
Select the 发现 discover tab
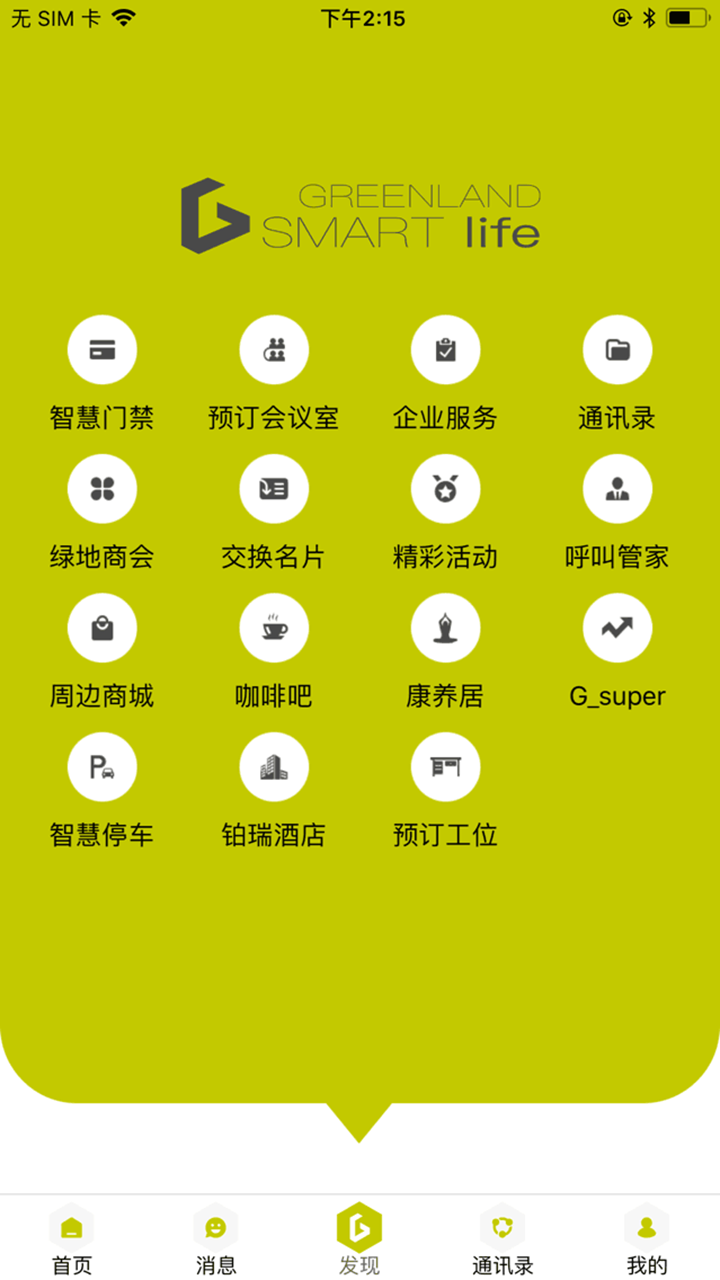coord(360,1239)
